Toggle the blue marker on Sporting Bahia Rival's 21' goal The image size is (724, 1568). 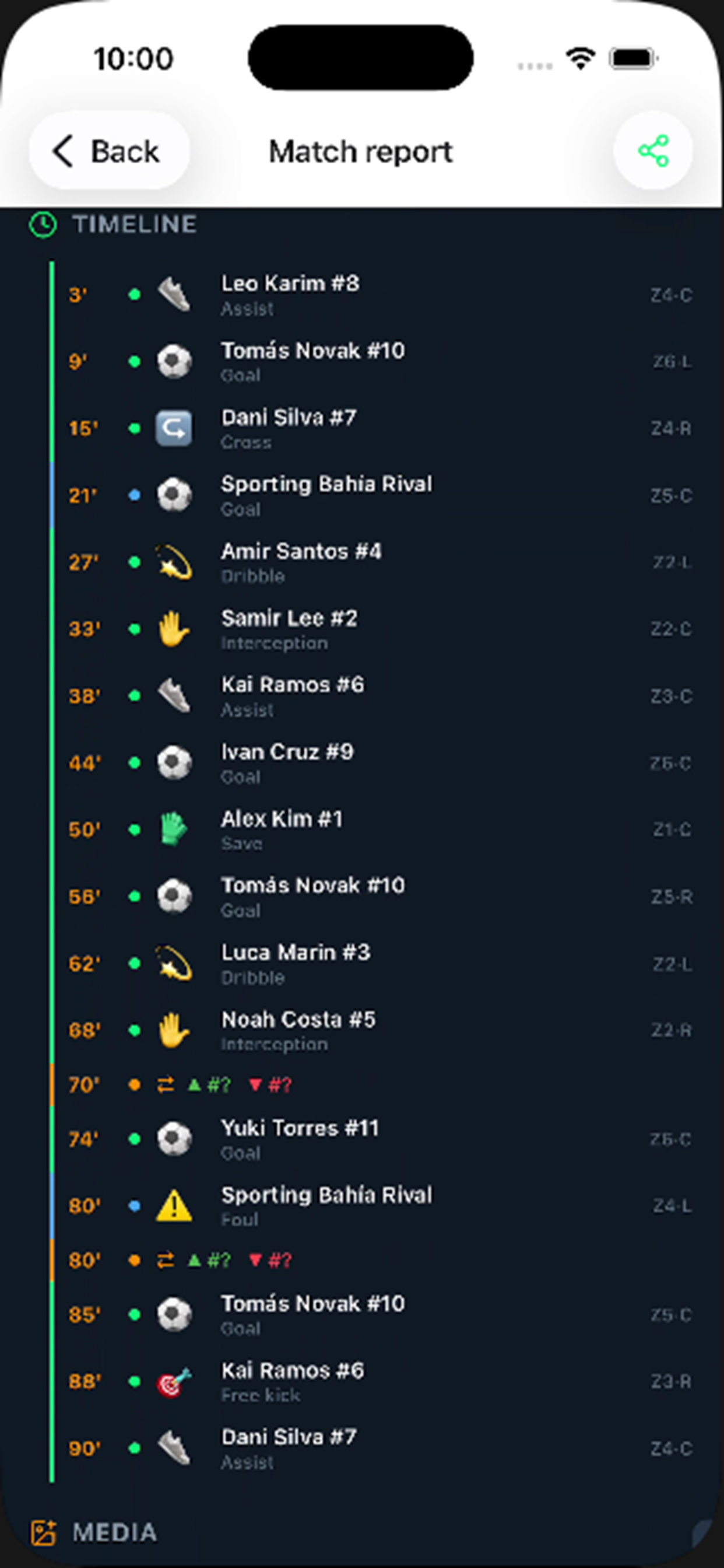pos(135,495)
